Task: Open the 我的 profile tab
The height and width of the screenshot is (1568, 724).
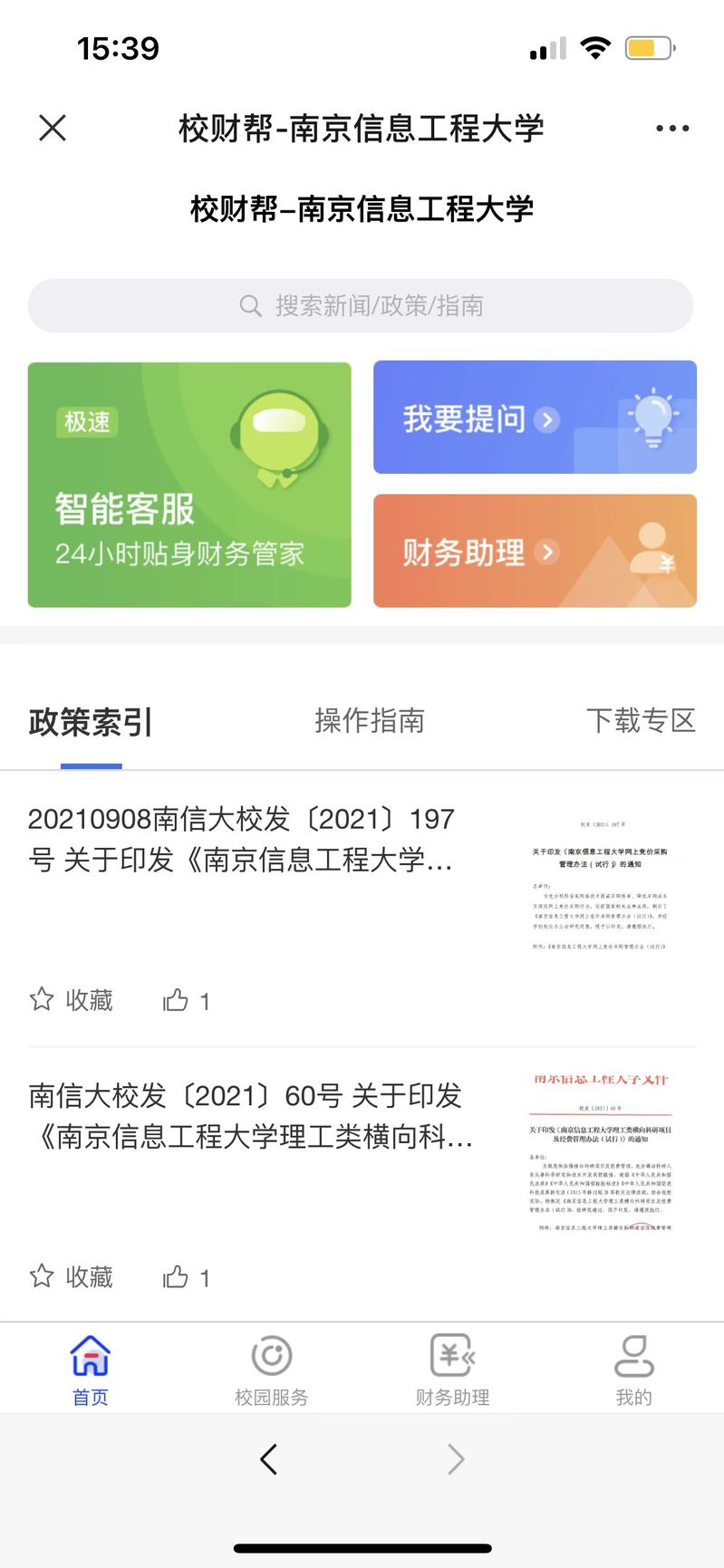Action: (x=633, y=1369)
